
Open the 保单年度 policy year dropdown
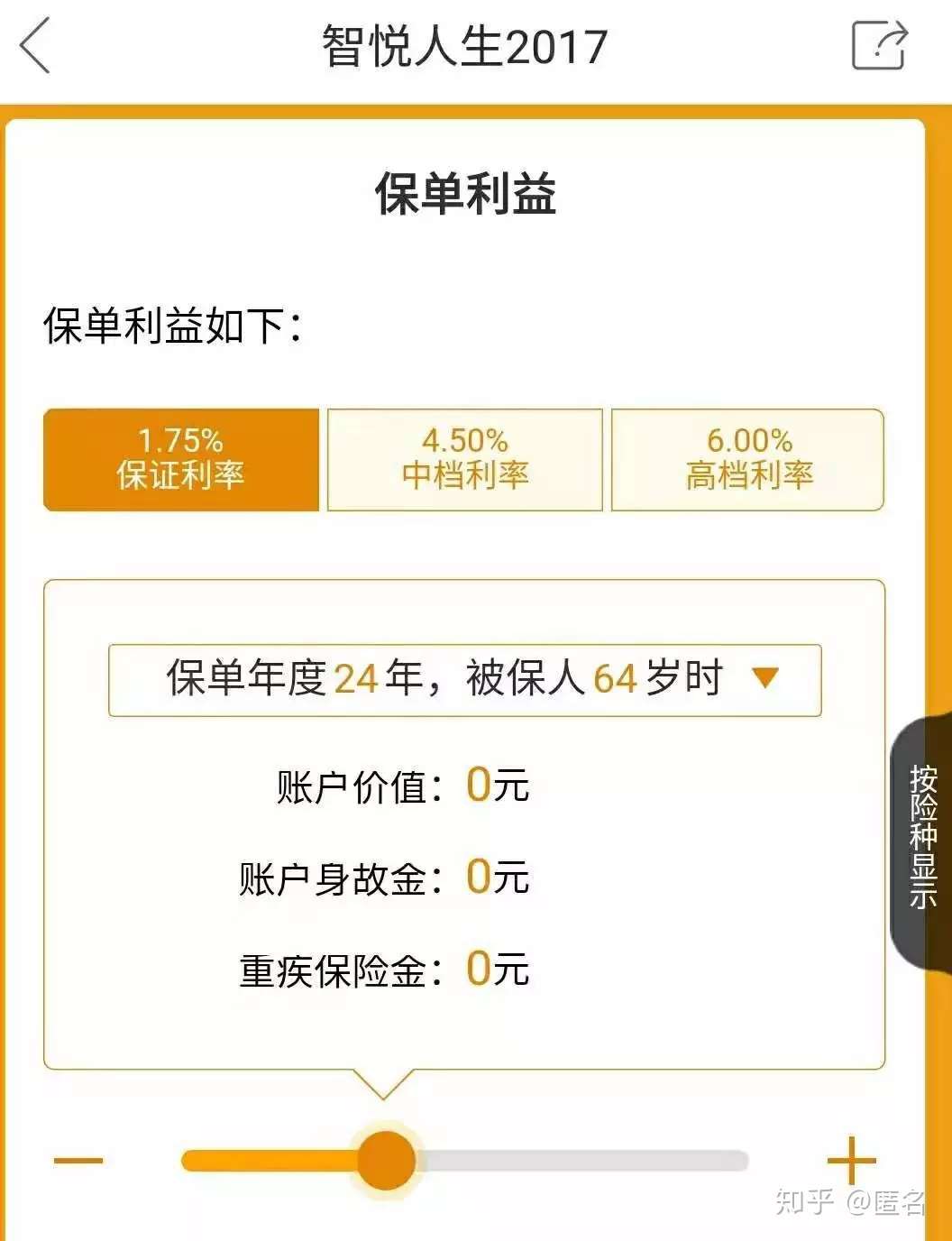464,680
